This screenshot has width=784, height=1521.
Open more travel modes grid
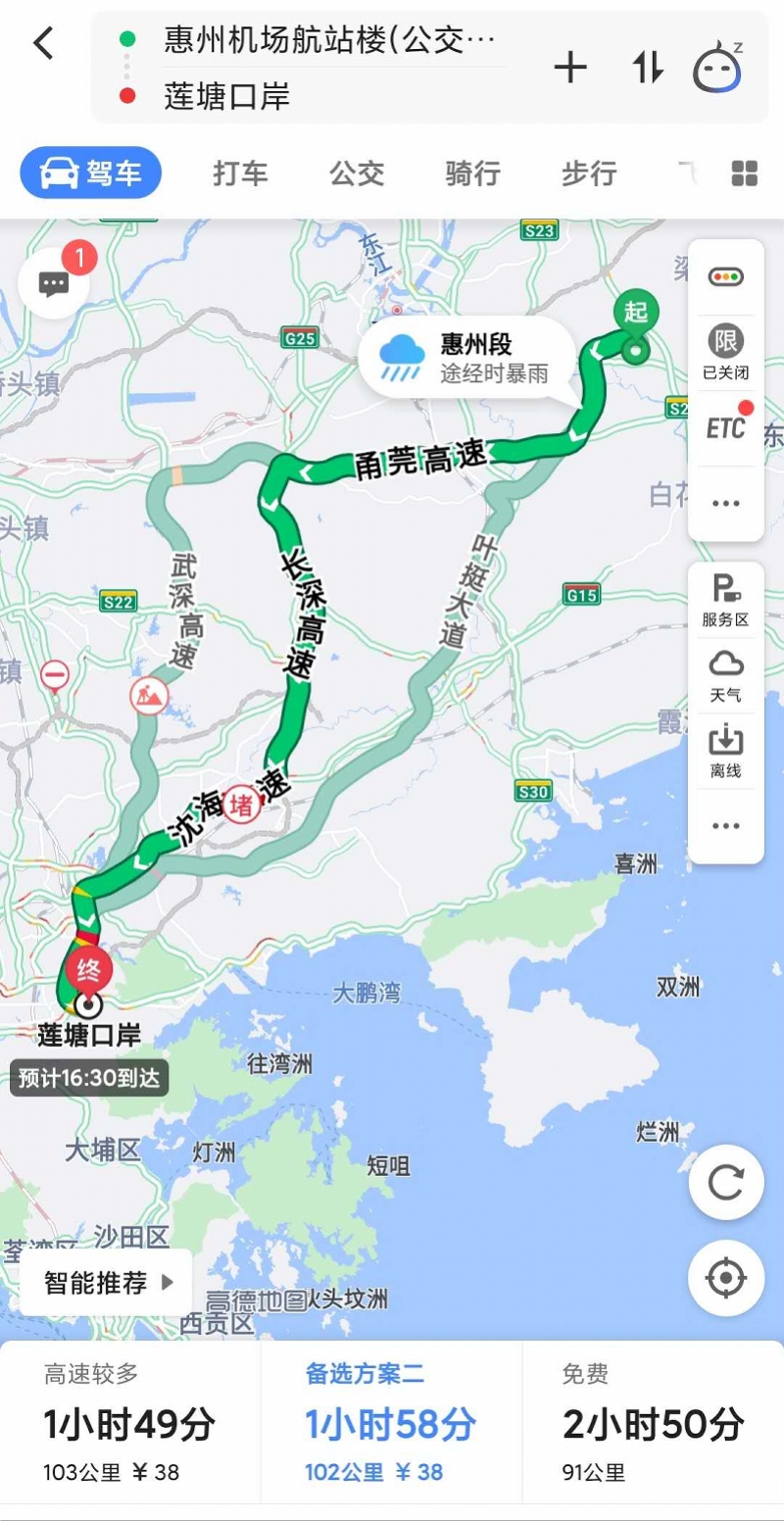tap(745, 173)
